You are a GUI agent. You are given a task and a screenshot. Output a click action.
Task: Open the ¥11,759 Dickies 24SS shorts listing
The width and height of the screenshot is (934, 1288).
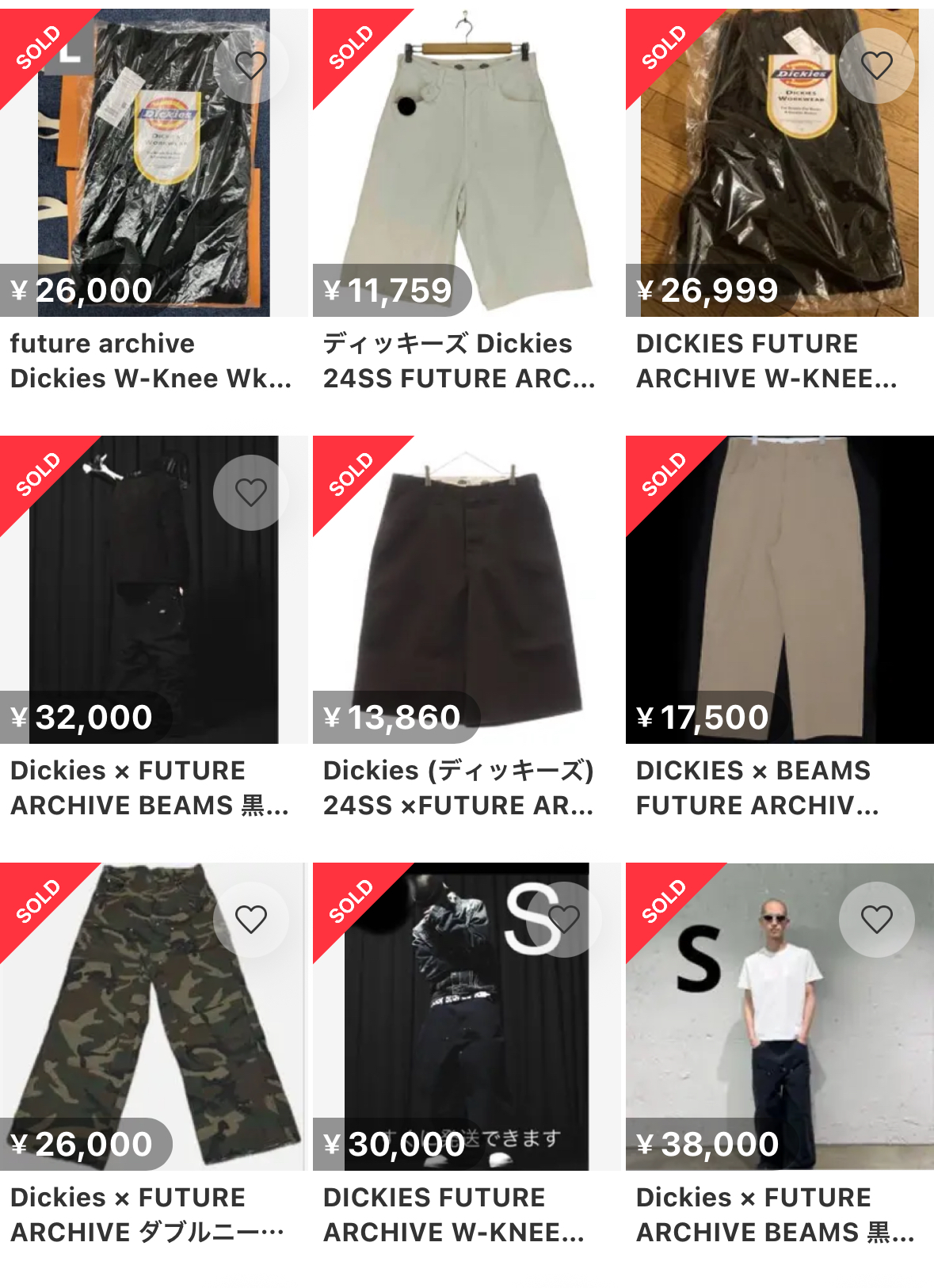click(466, 182)
